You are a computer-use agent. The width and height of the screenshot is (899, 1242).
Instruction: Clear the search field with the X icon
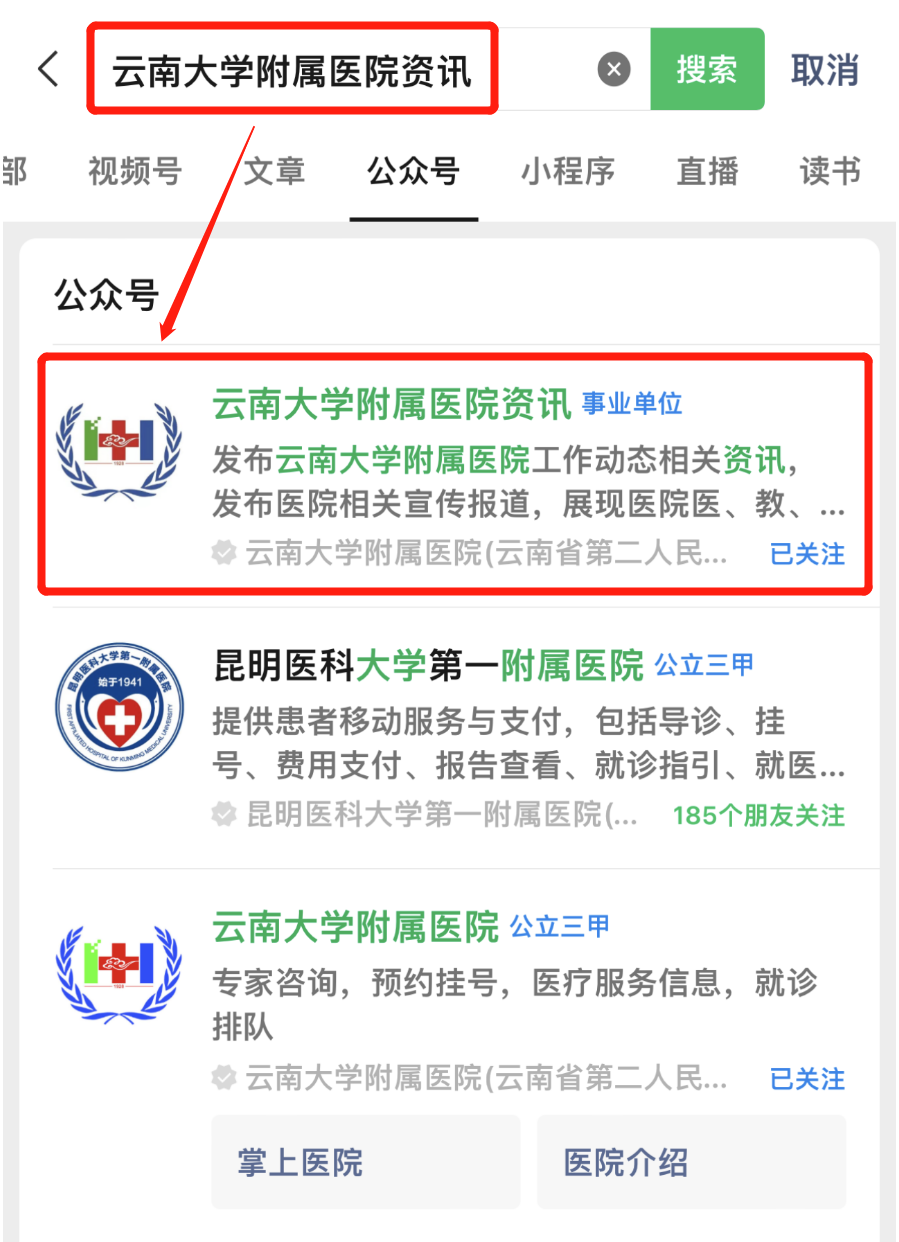pyautogui.click(x=614, y=69)
